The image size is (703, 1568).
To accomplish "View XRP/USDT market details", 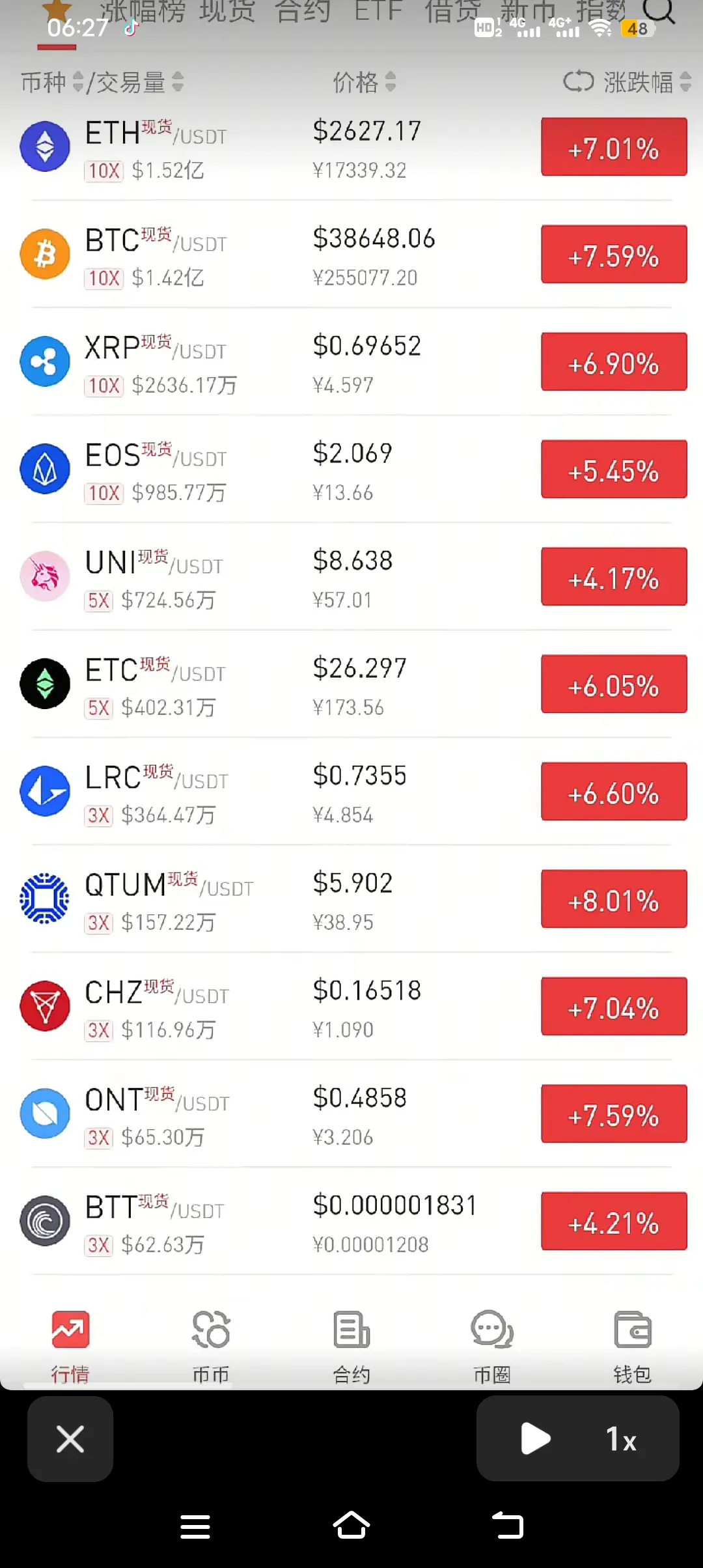I will [351, 363].
